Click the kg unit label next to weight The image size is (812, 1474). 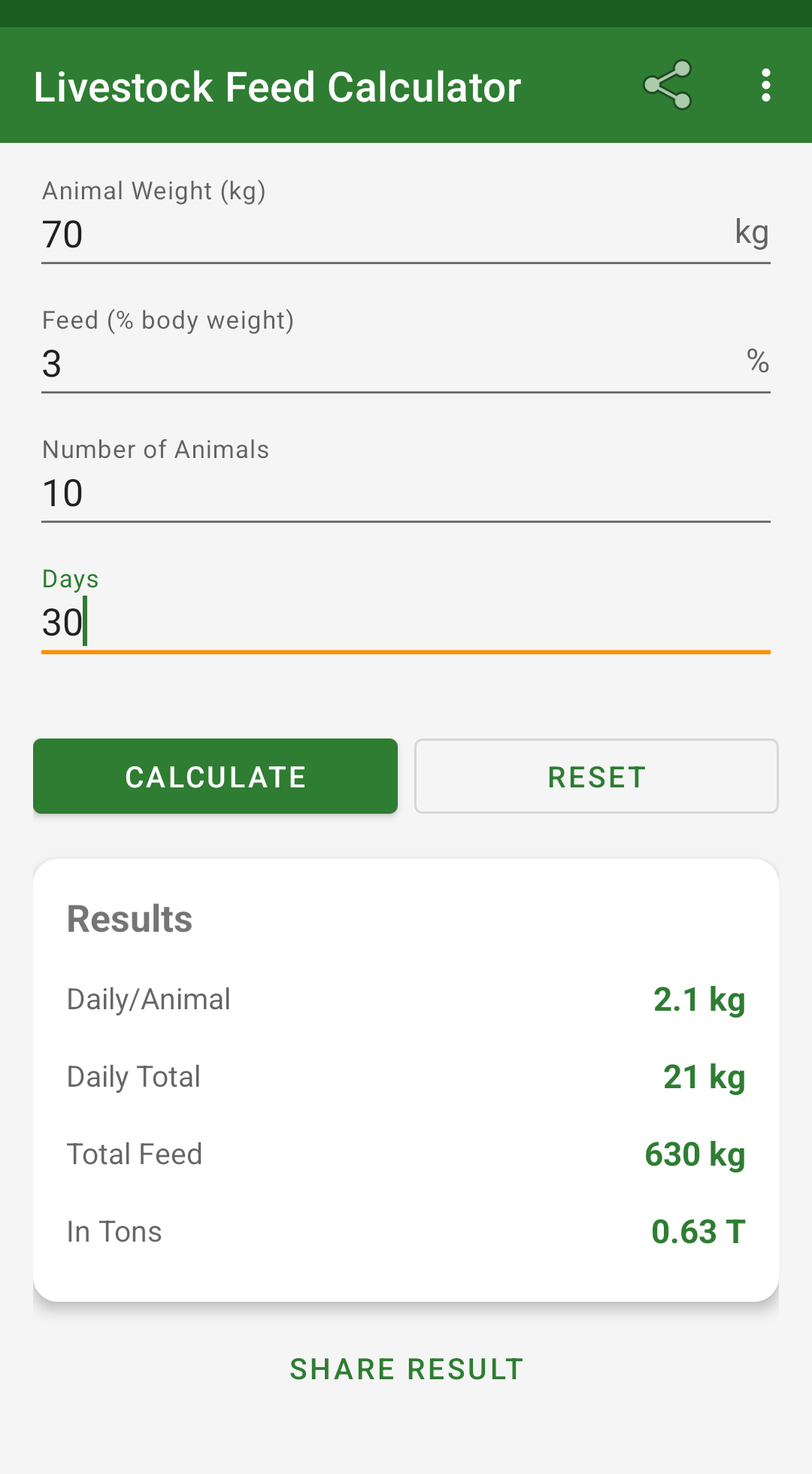[x=752, y=232]
